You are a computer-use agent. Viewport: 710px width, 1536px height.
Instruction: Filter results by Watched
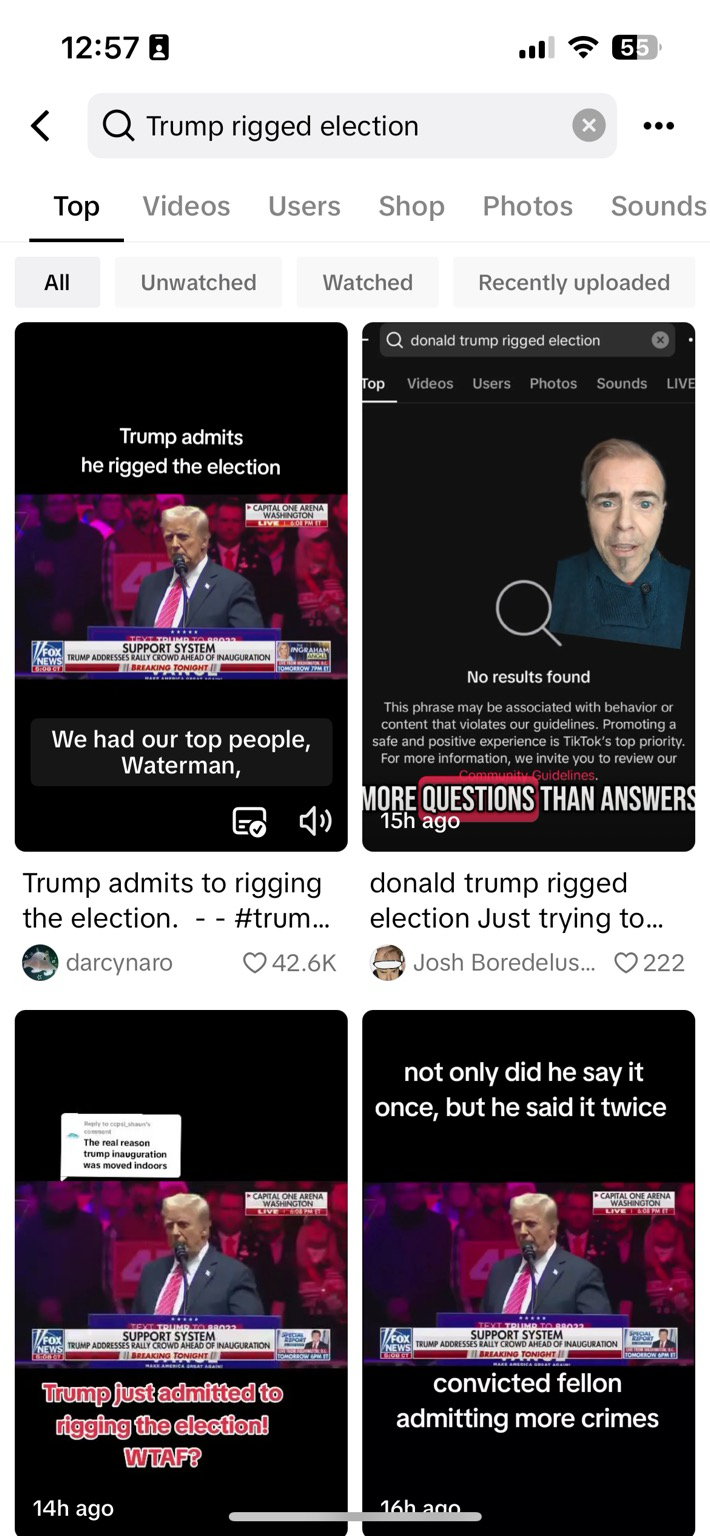[367, 283]
